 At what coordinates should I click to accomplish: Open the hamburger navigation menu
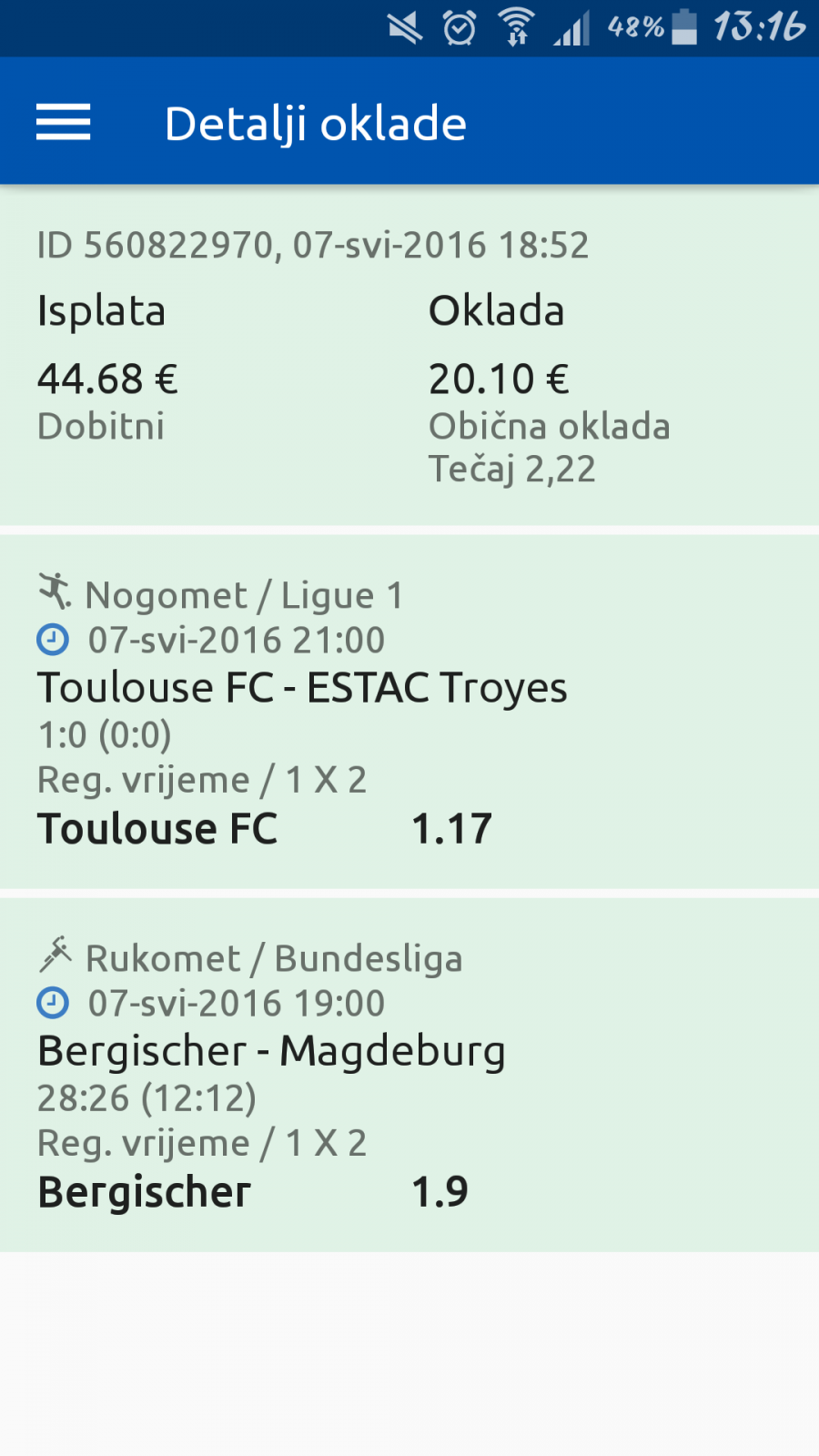point(63,122)
